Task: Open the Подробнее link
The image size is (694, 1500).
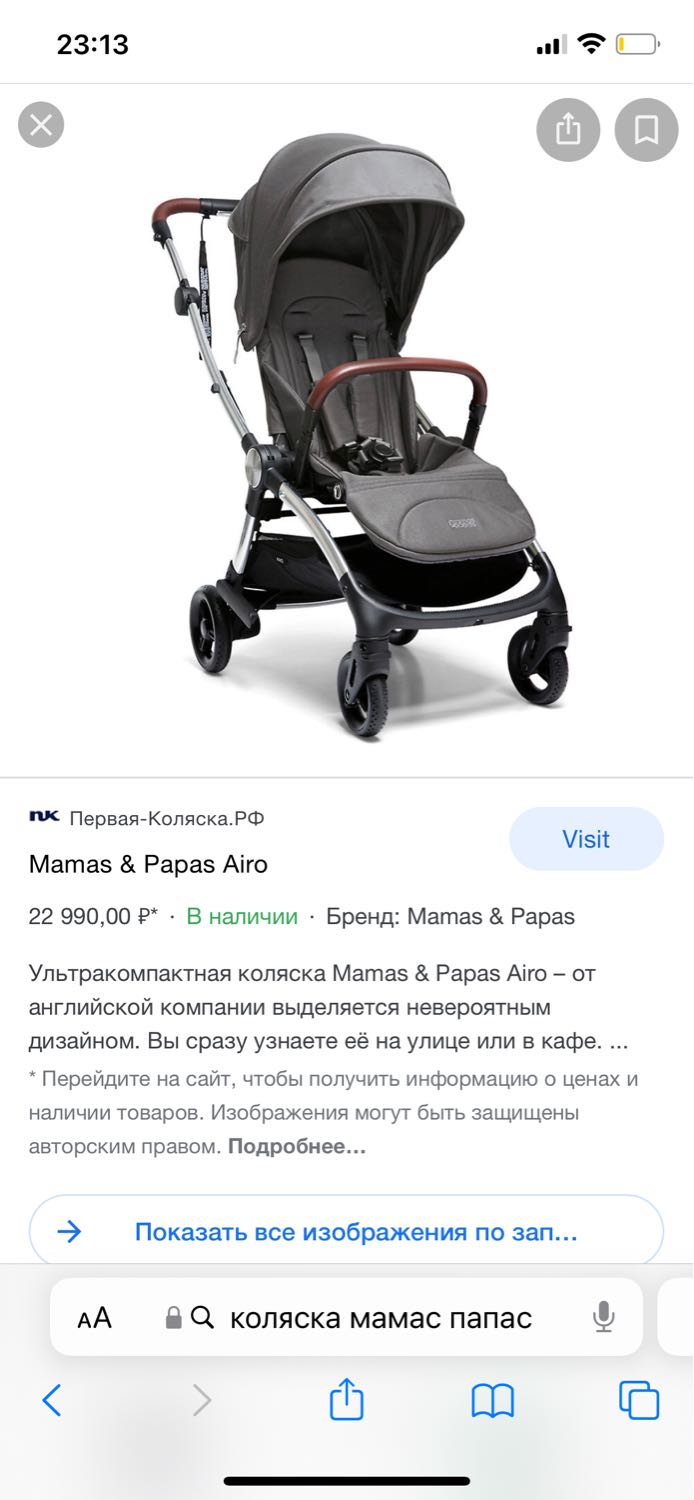Action: pyautogui.click(x=297, y=1147)
